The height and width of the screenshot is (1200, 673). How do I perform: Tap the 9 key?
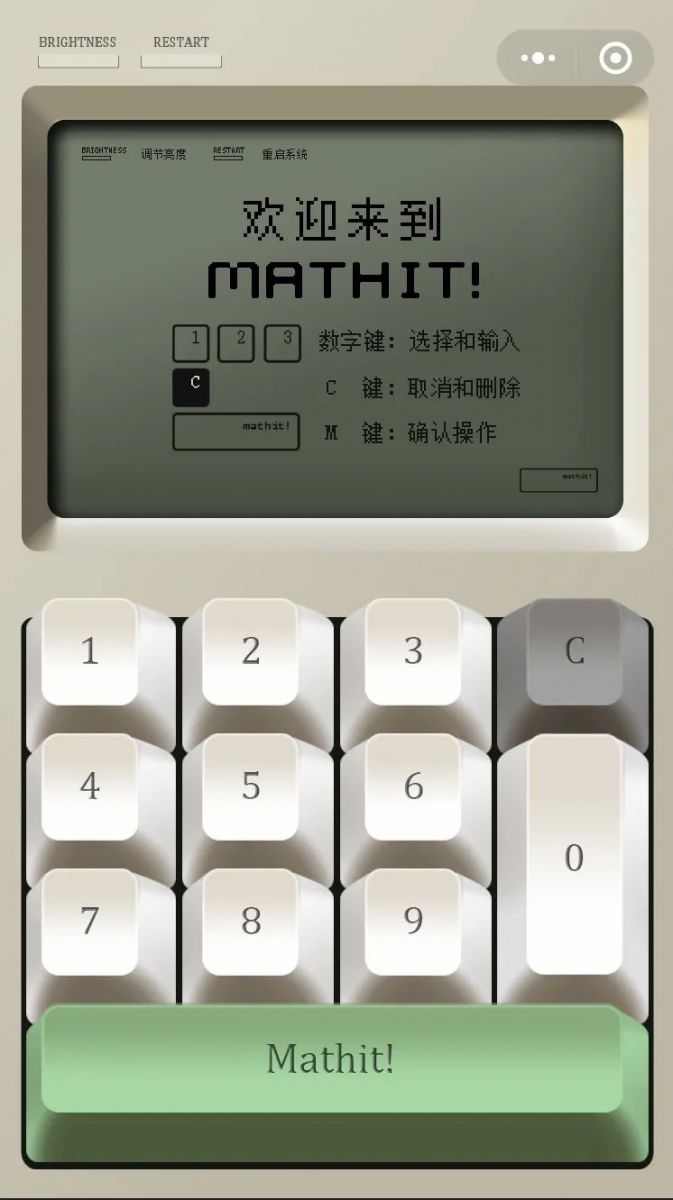pyautogui.click(x=413, y=921)
